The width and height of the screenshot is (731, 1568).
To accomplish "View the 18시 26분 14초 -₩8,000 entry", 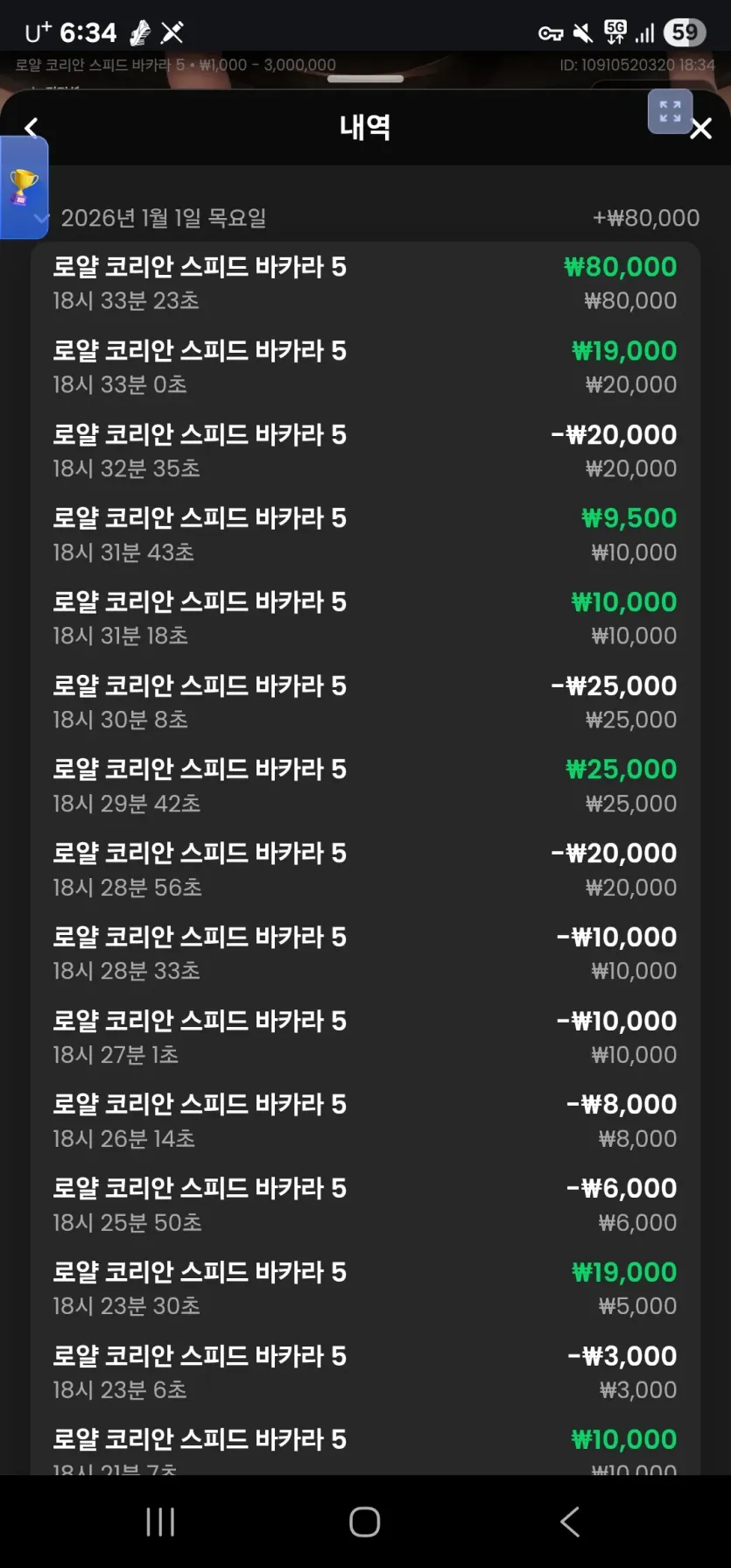I will (365, 1122).
